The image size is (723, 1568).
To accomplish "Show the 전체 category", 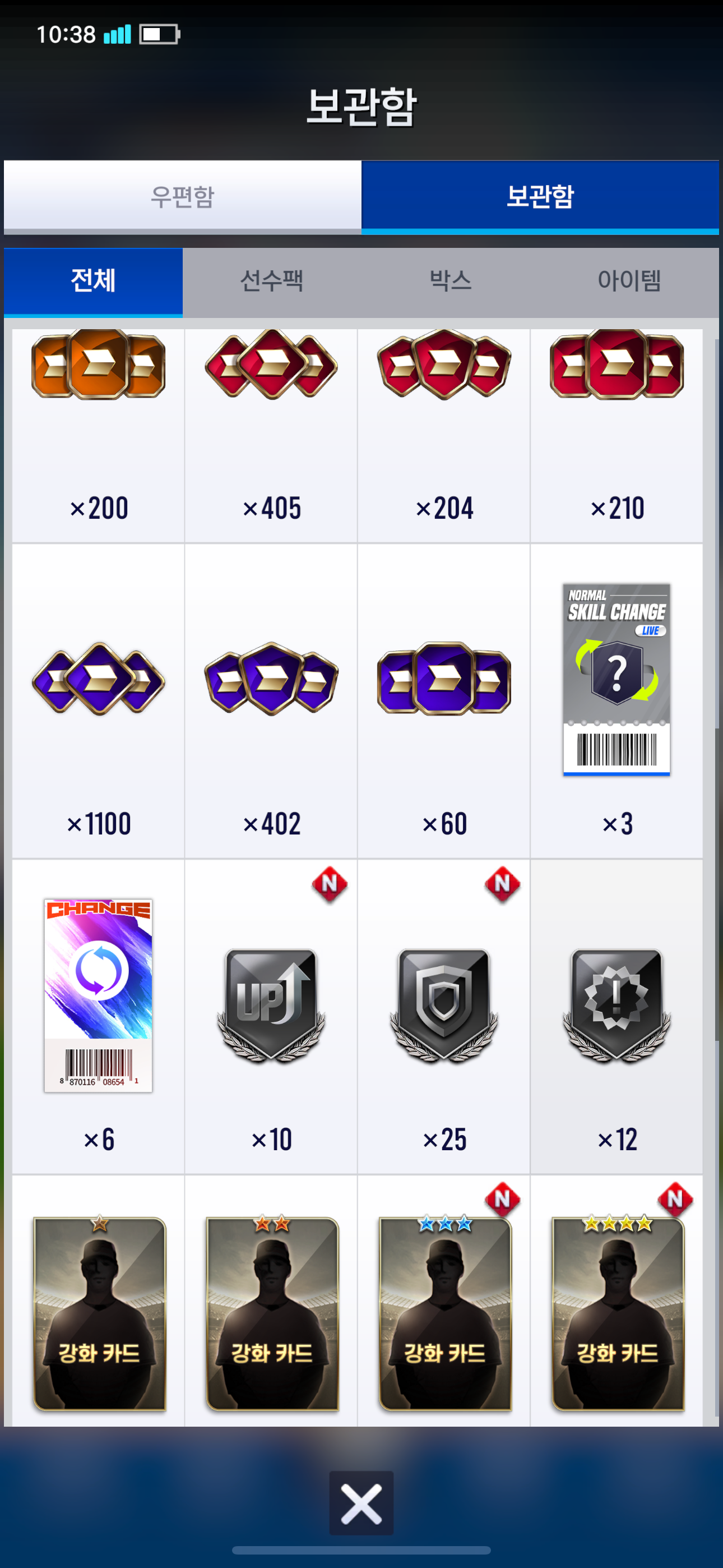I will point(93,280).
